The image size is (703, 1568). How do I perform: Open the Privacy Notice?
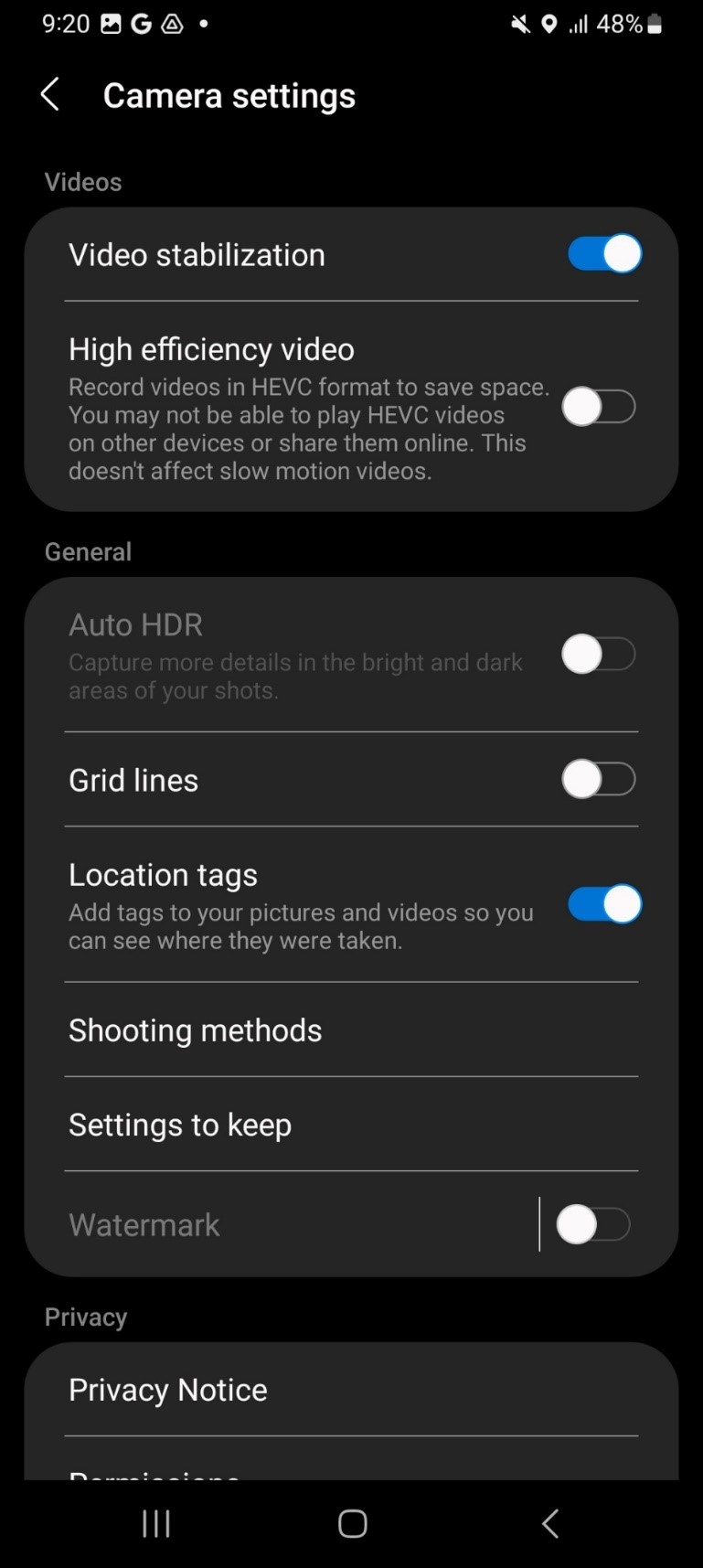coord(351,1390)
